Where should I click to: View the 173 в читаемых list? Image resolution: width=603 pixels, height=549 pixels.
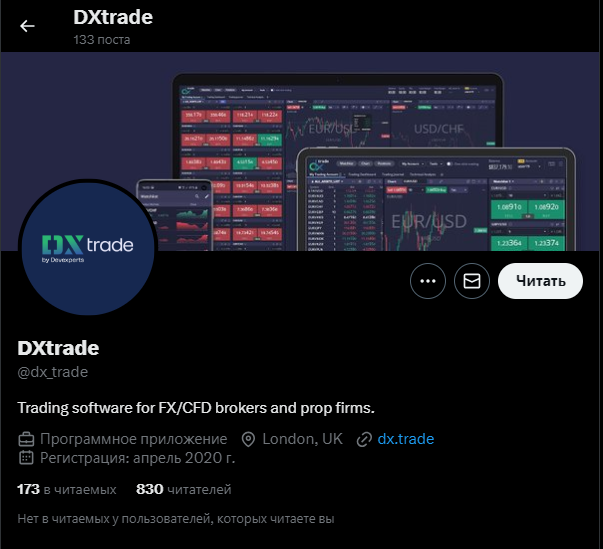[66, 489]
